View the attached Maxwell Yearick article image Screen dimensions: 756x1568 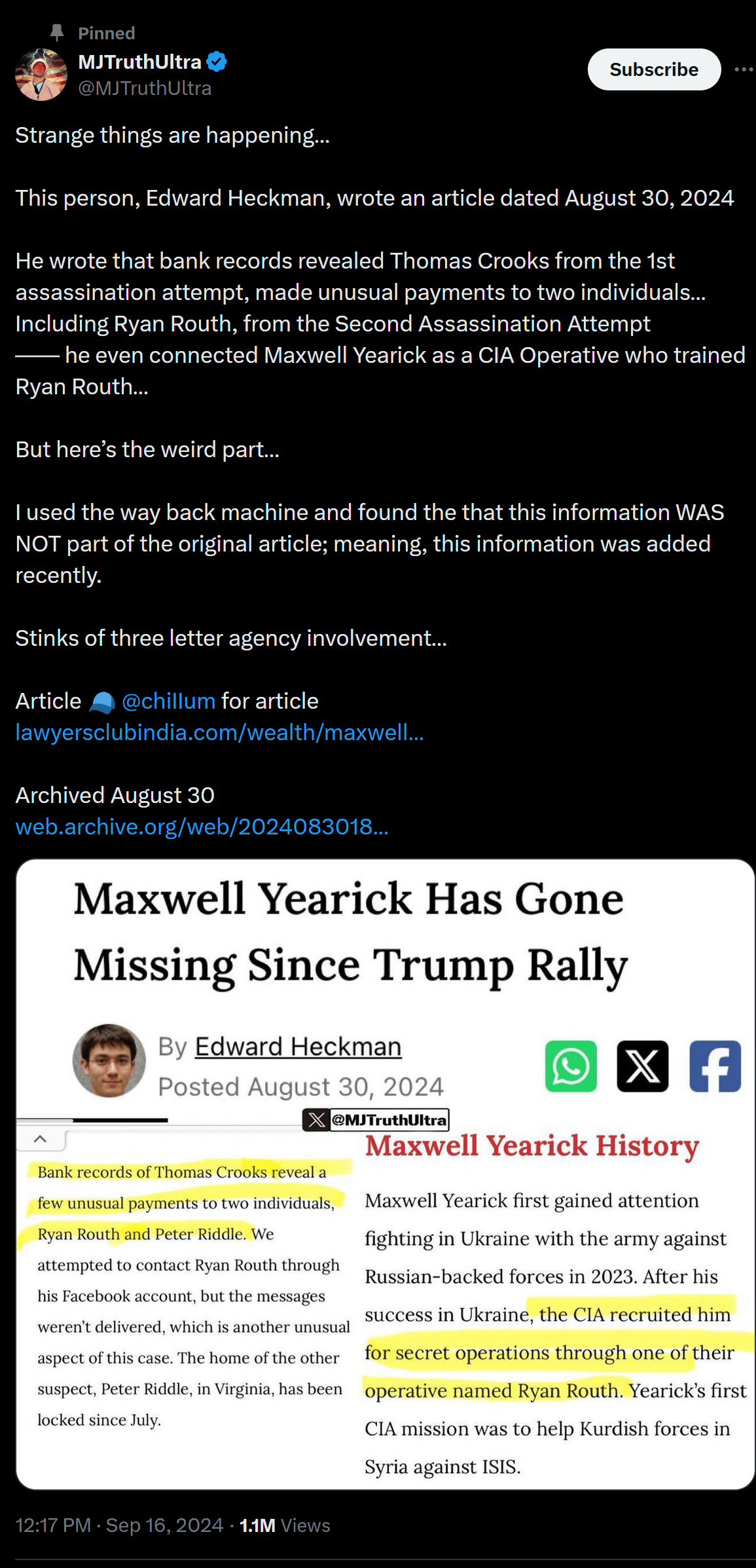(x=386, y=1174)
